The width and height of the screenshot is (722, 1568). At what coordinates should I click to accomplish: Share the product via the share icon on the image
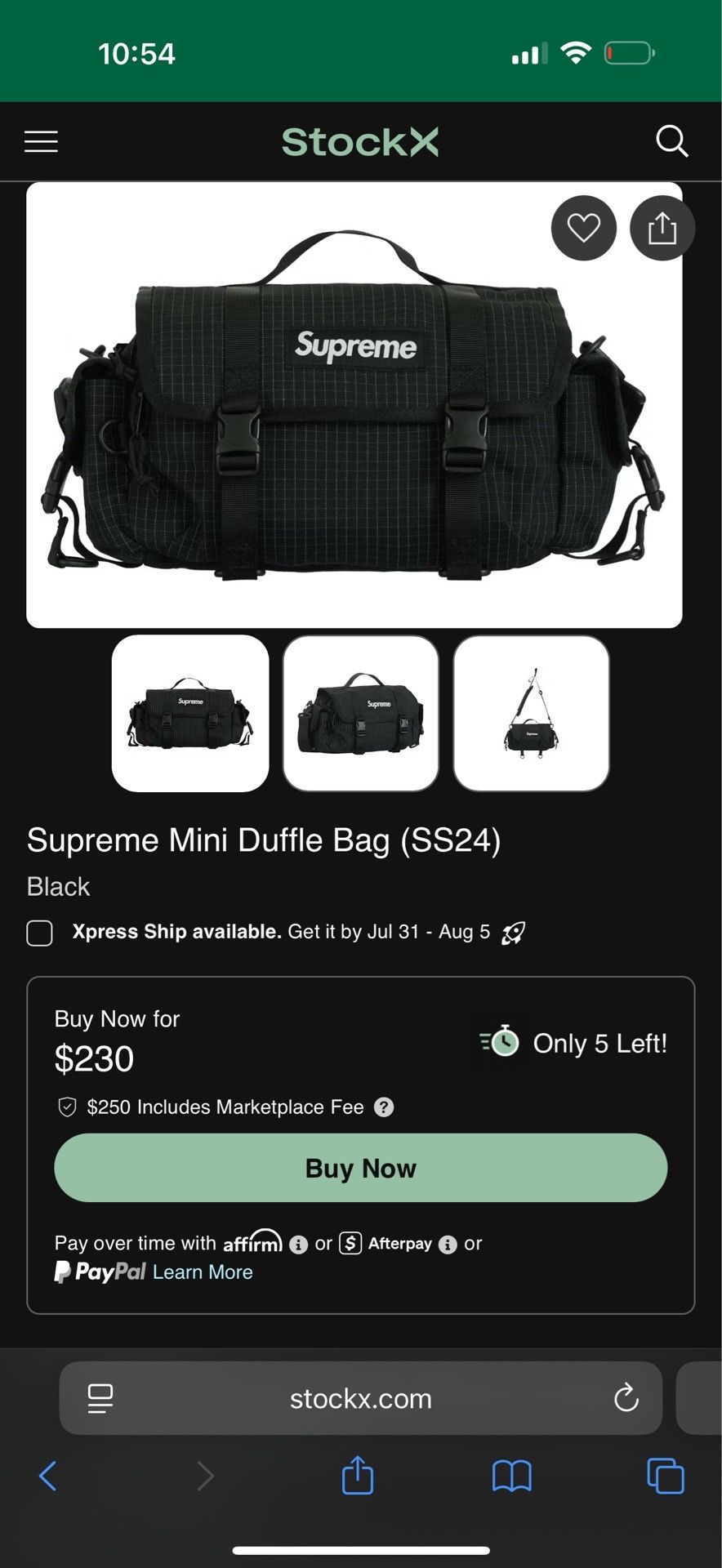pyautogui.click(x=662, y=228)
